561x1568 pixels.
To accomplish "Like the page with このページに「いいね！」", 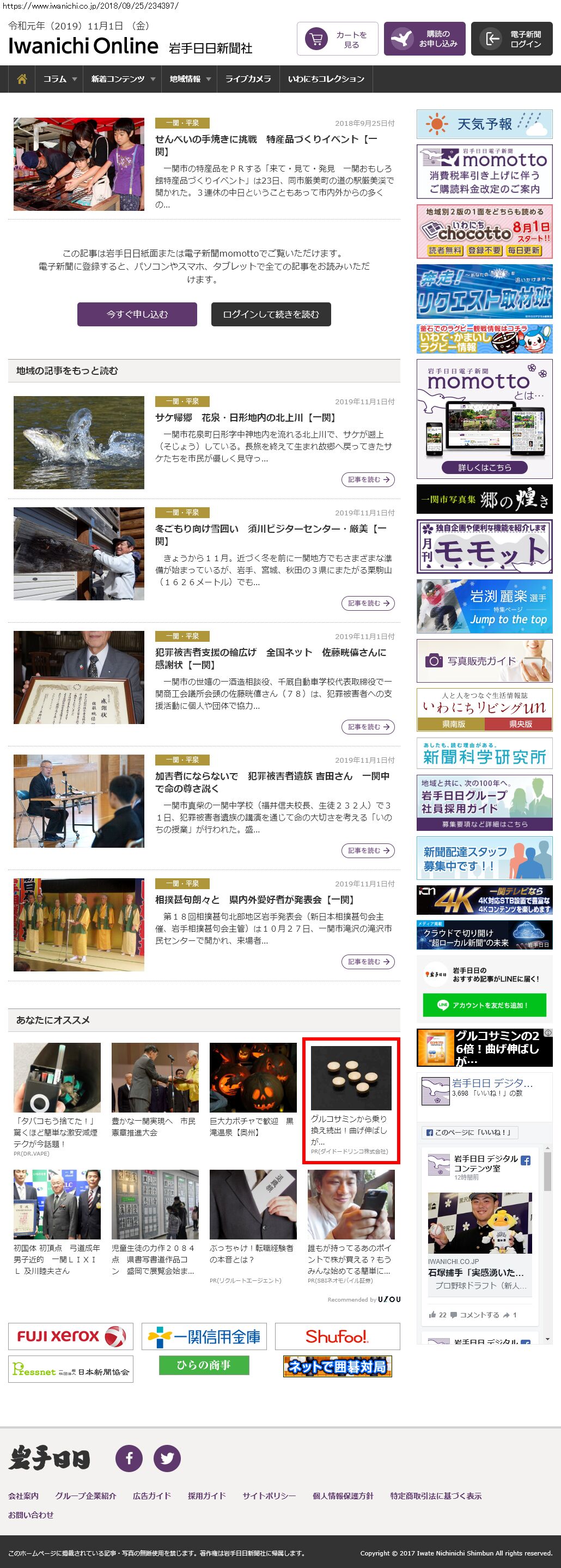I will click(469, 1132).
